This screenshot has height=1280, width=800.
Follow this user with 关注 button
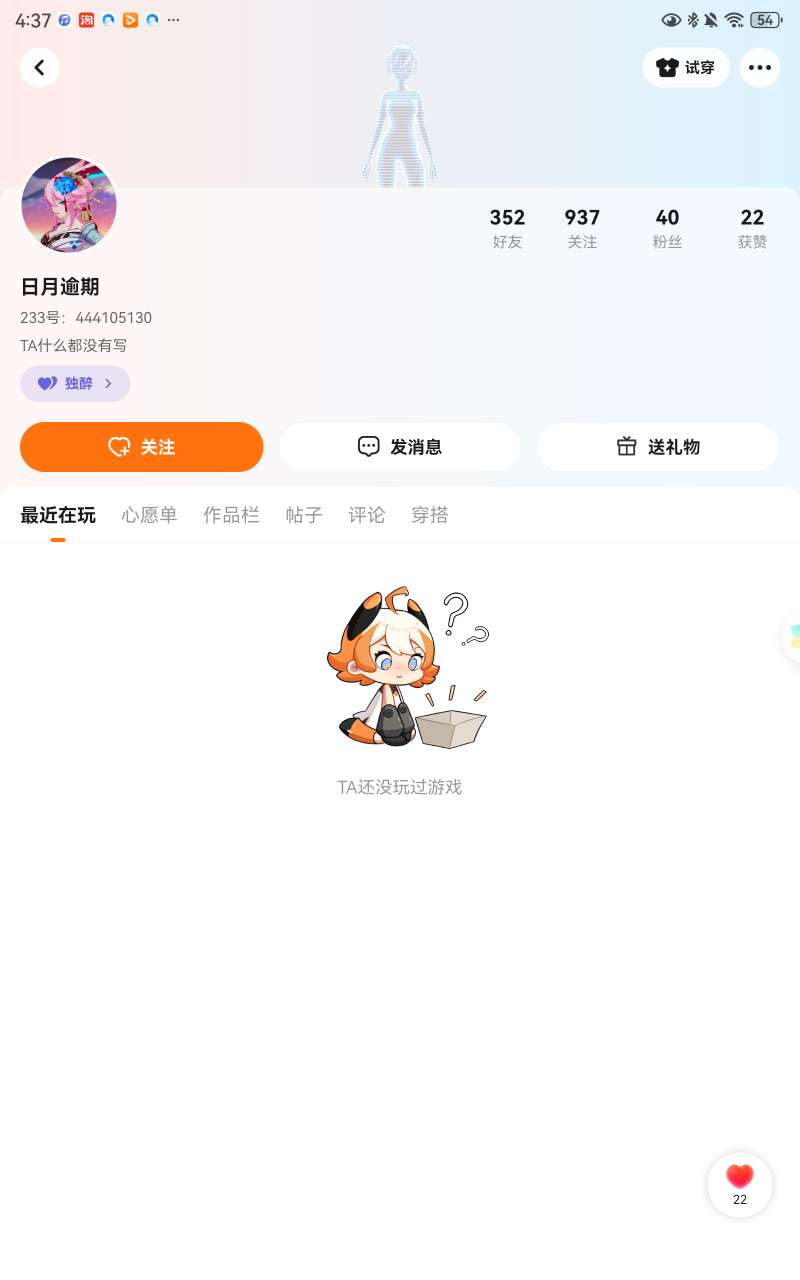(142, 447)
